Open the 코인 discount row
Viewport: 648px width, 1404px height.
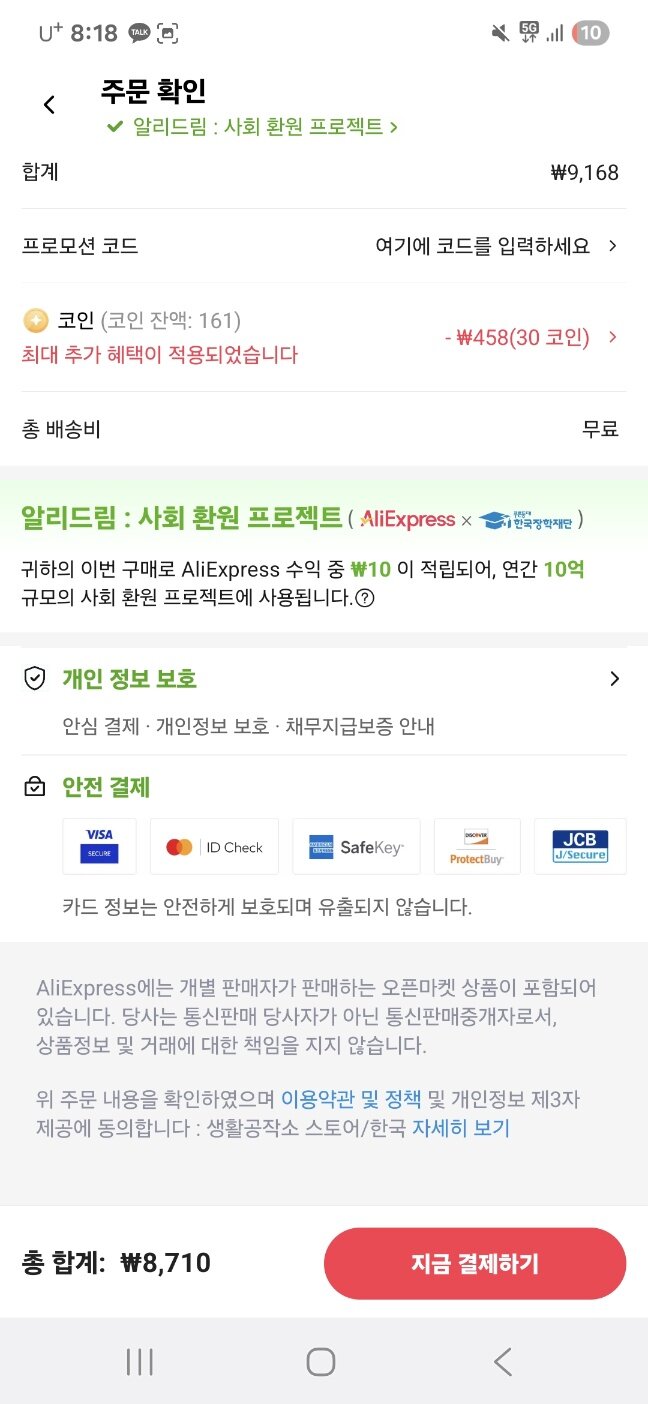[x=324, y=337]
